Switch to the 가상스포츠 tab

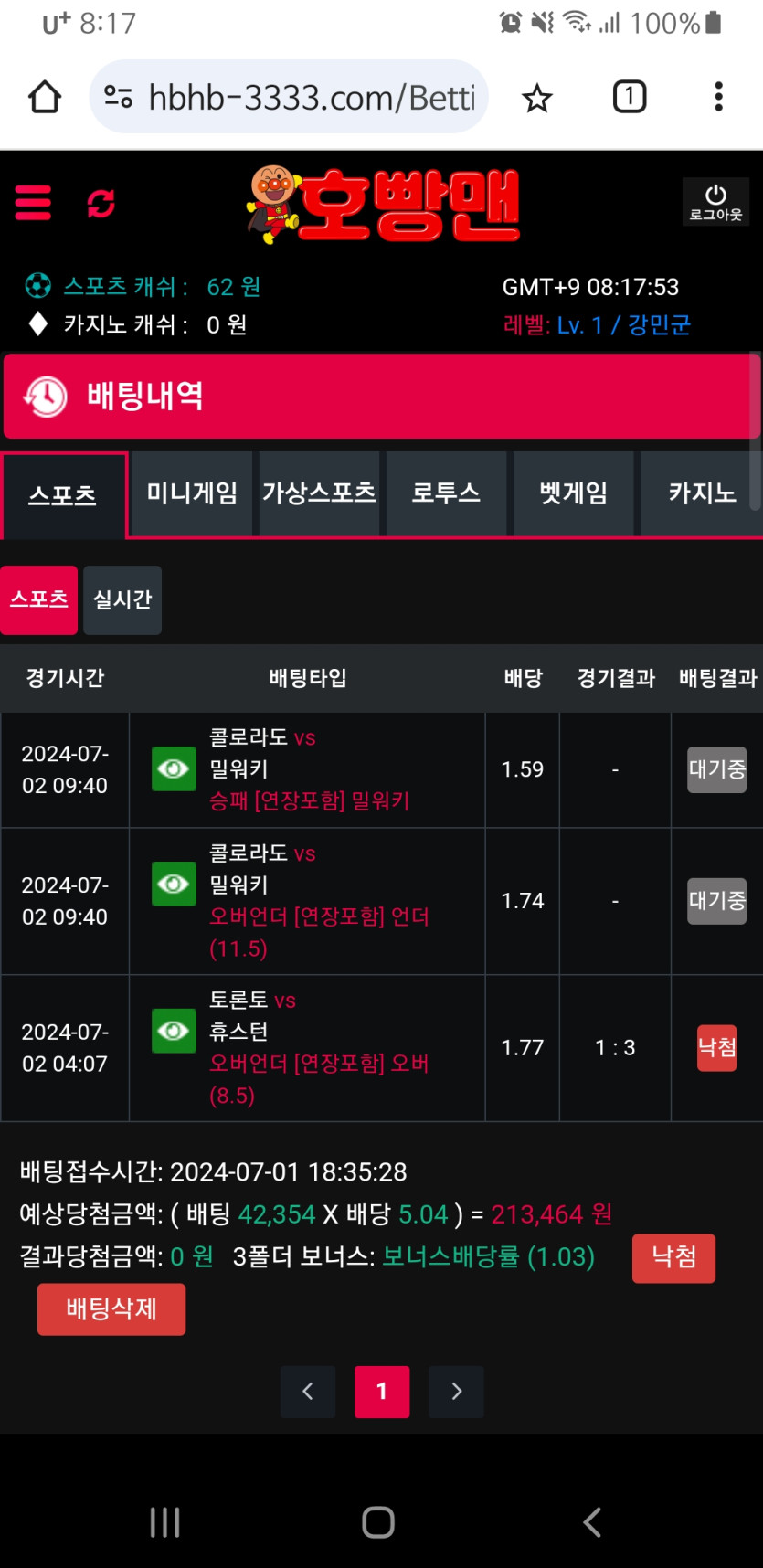(x=319, y=493)
